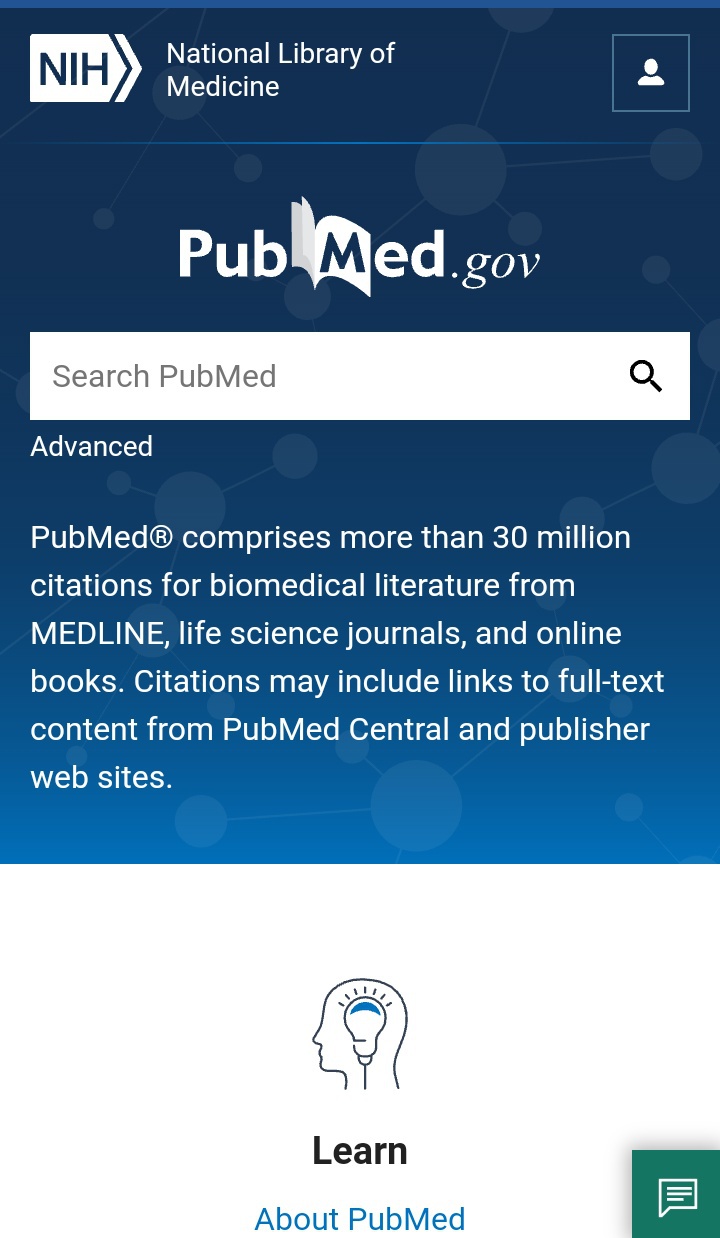720x1238 pixels.
Task: Open the About PubMed link
Action: [x=360, y=1218]
